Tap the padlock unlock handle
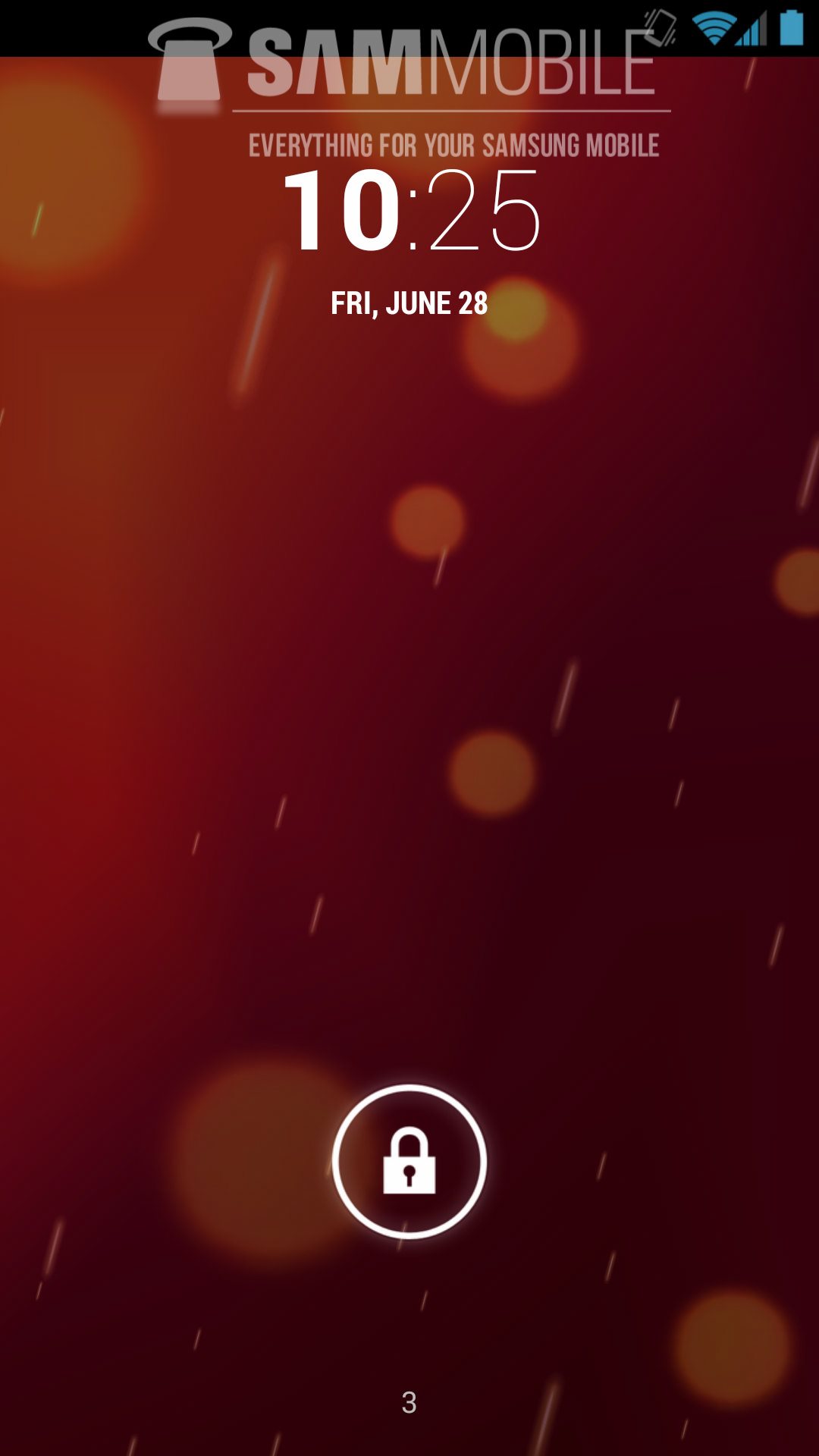The height and width of the screenshot is (1456, 819). (x=409, y=1161)
